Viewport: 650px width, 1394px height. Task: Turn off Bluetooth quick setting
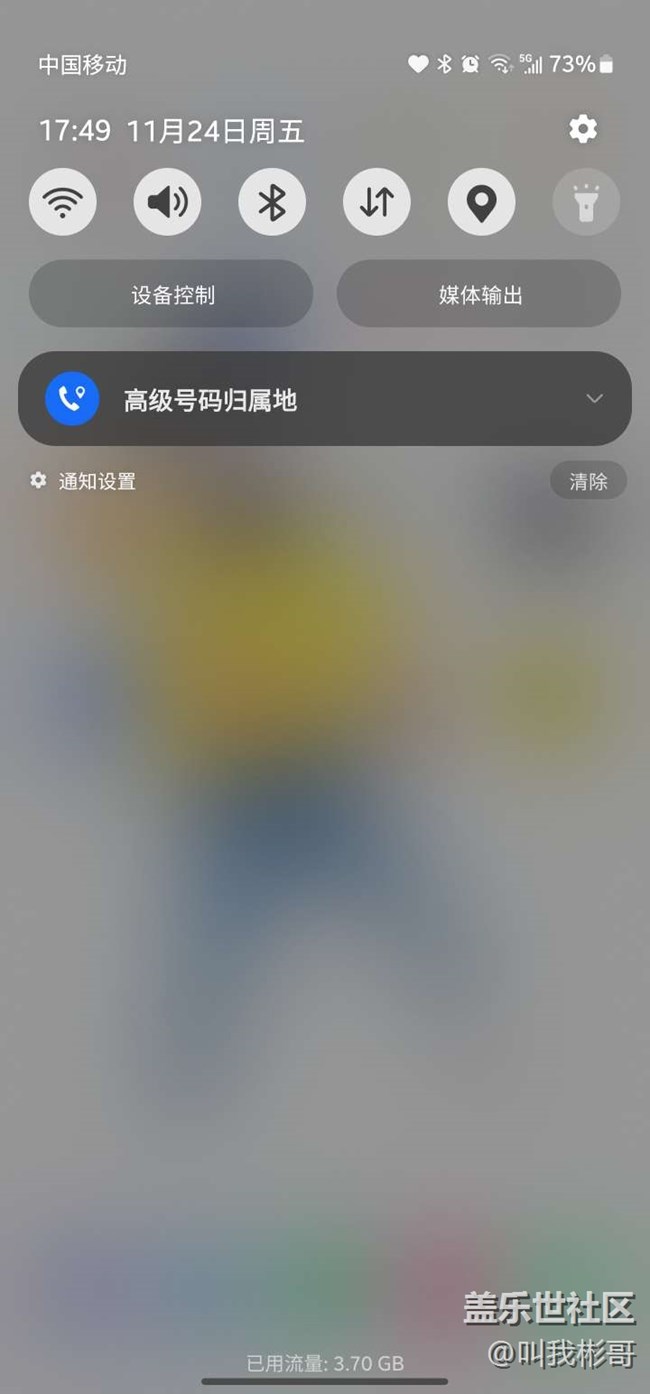click(272, 203)
